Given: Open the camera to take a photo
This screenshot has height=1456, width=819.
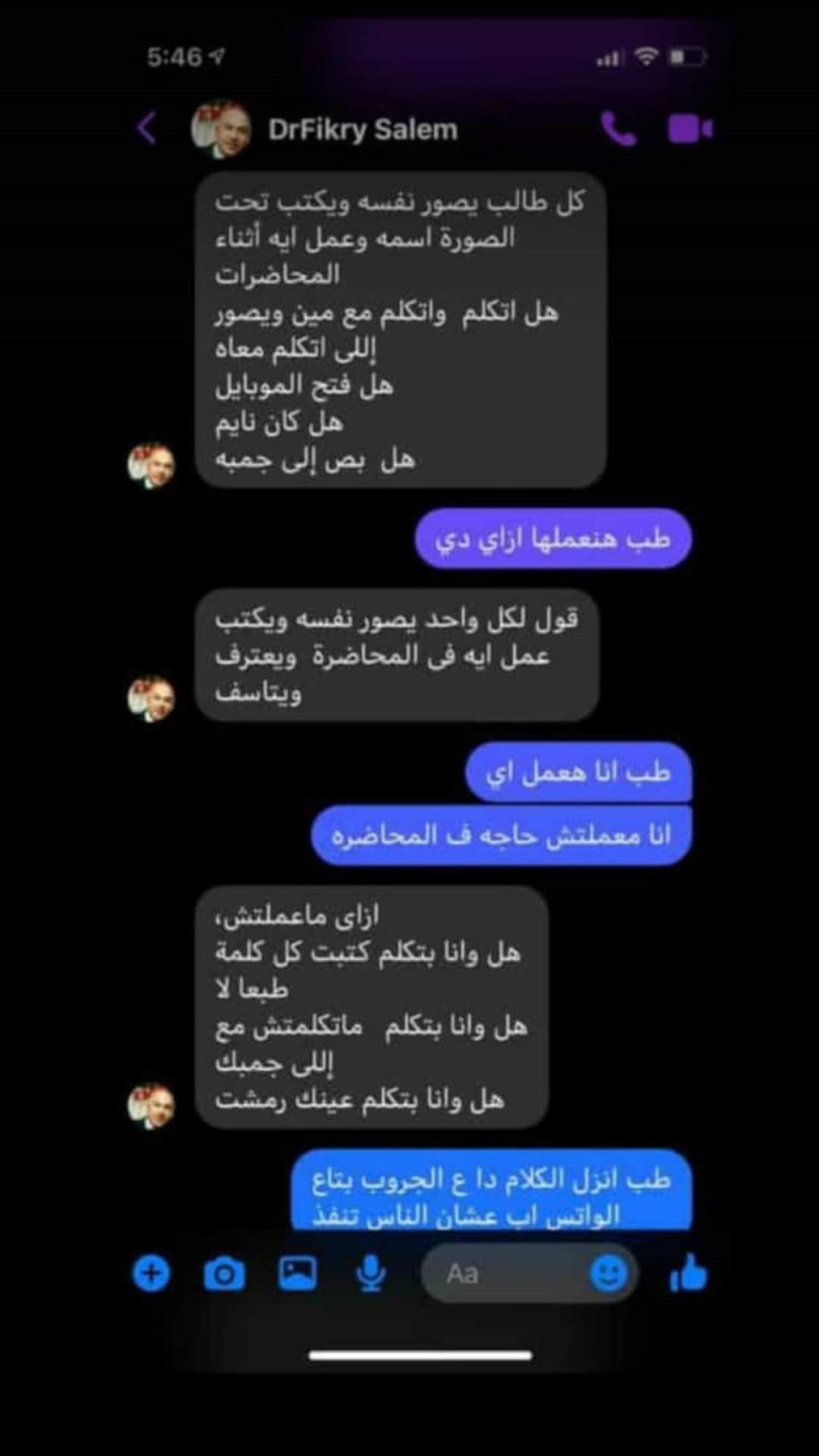Looking at the screenshot, I should (x=224, y=1274).
